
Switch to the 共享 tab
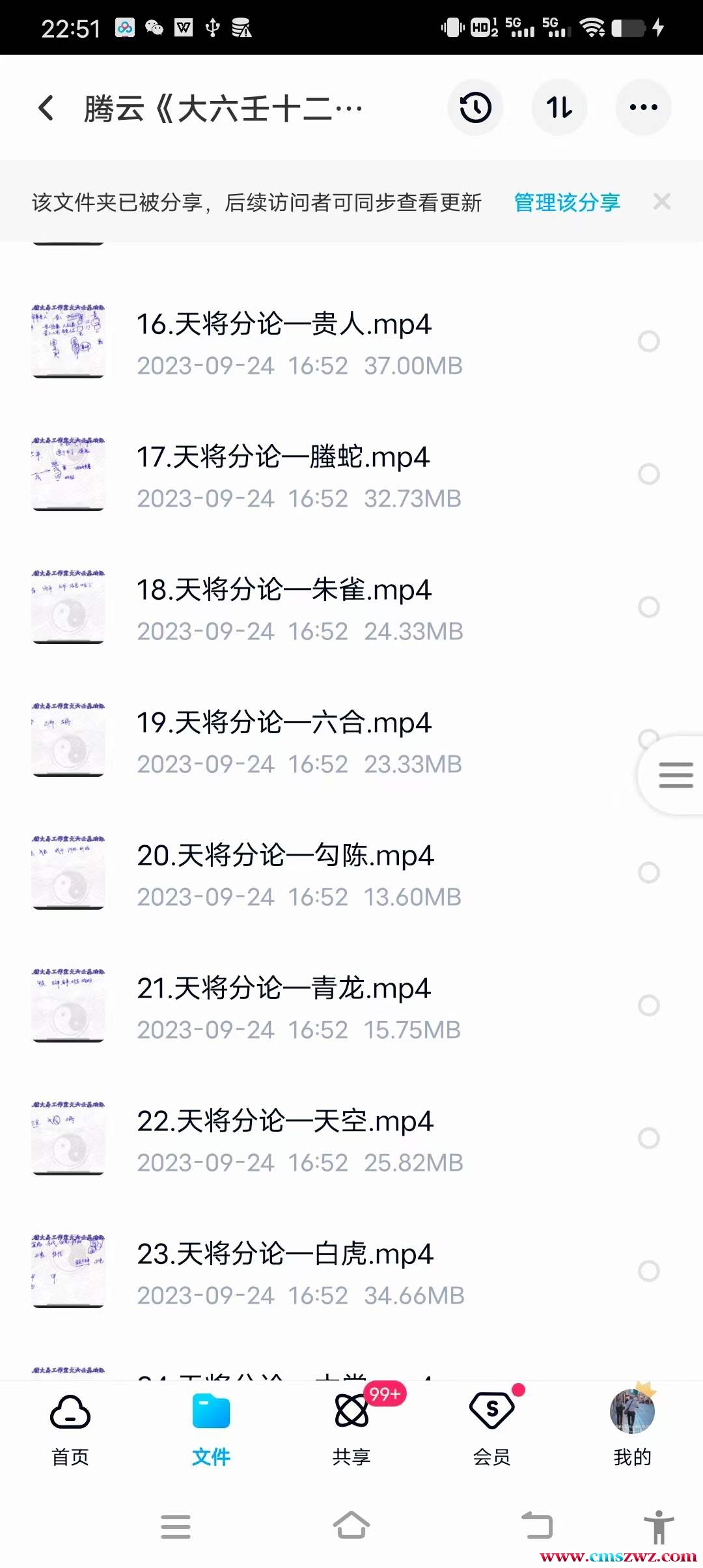coord(351,1426)
